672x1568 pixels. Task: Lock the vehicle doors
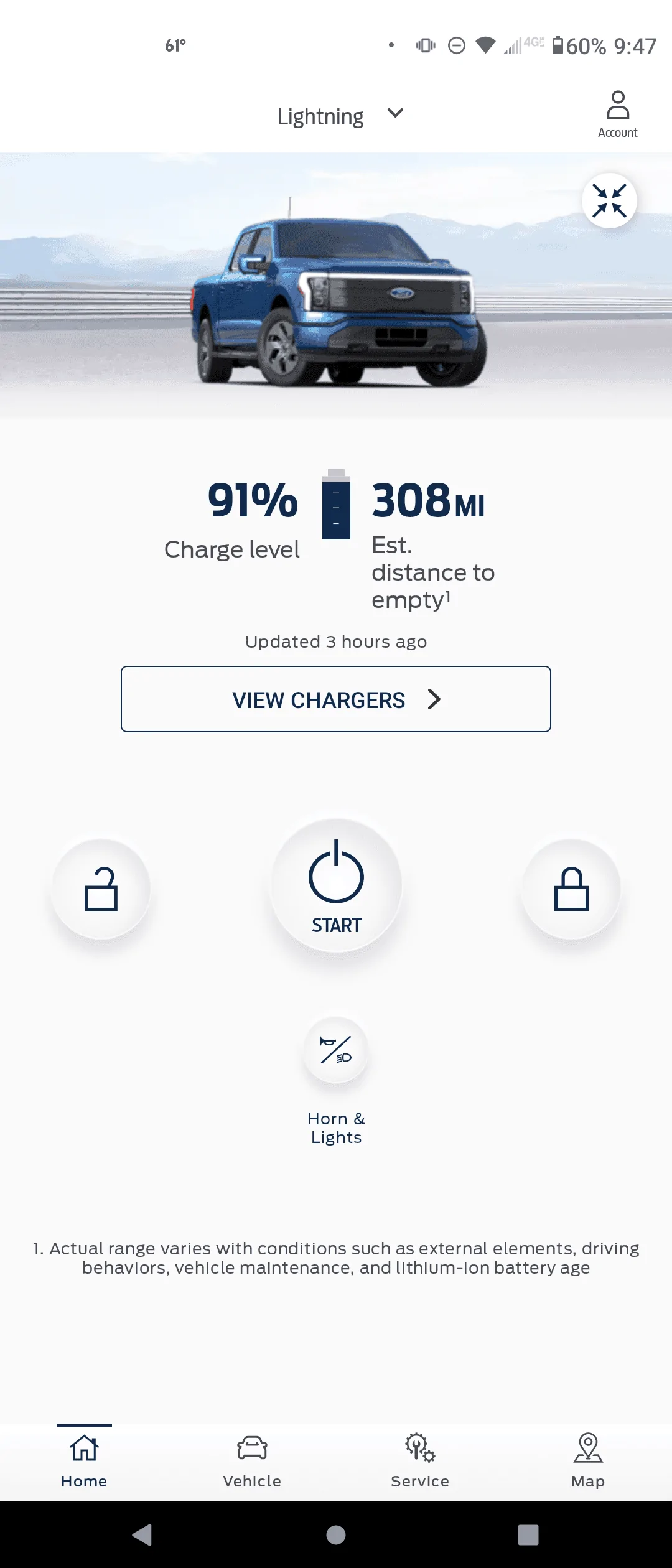click(571, 889)
